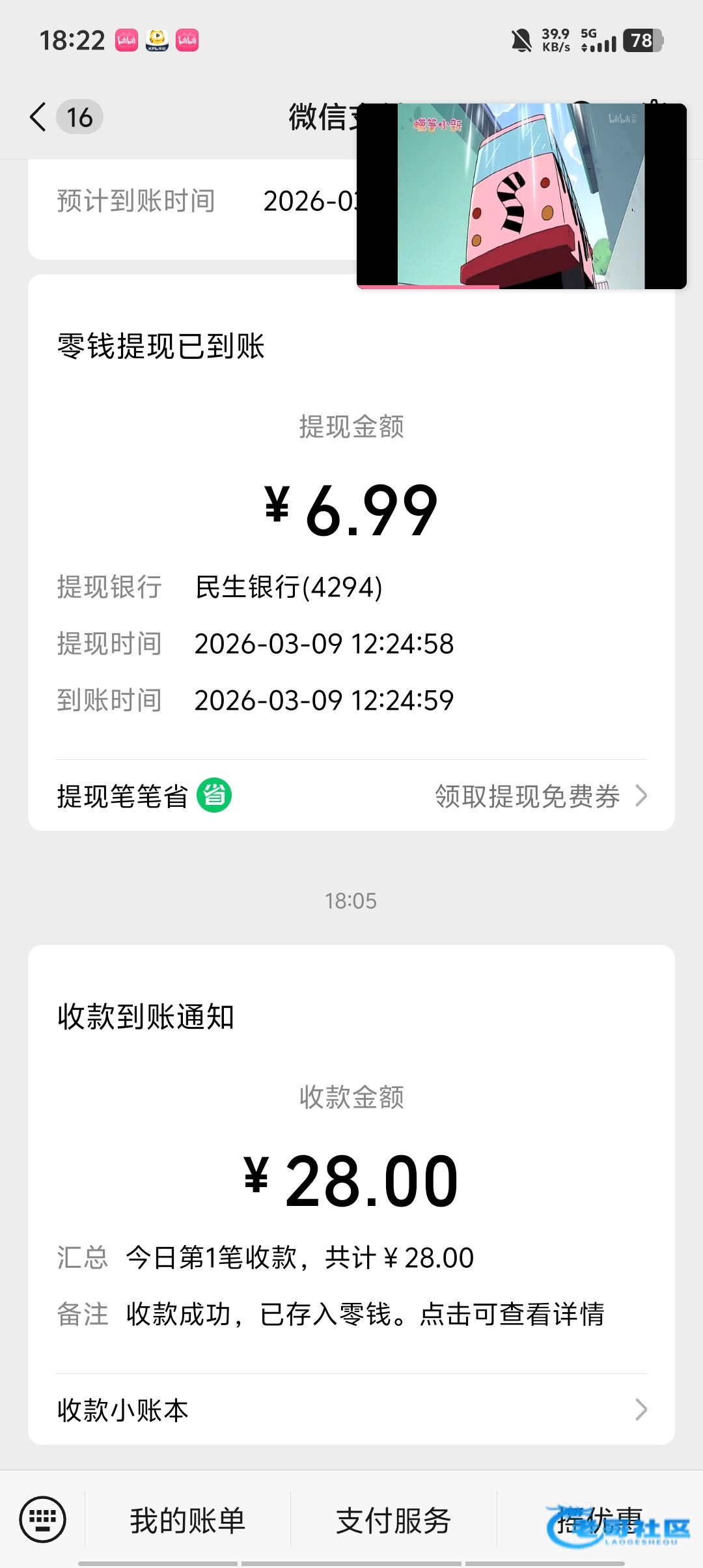
Task: Open 我的账单 menu
Action: (x=187, y=1521)
